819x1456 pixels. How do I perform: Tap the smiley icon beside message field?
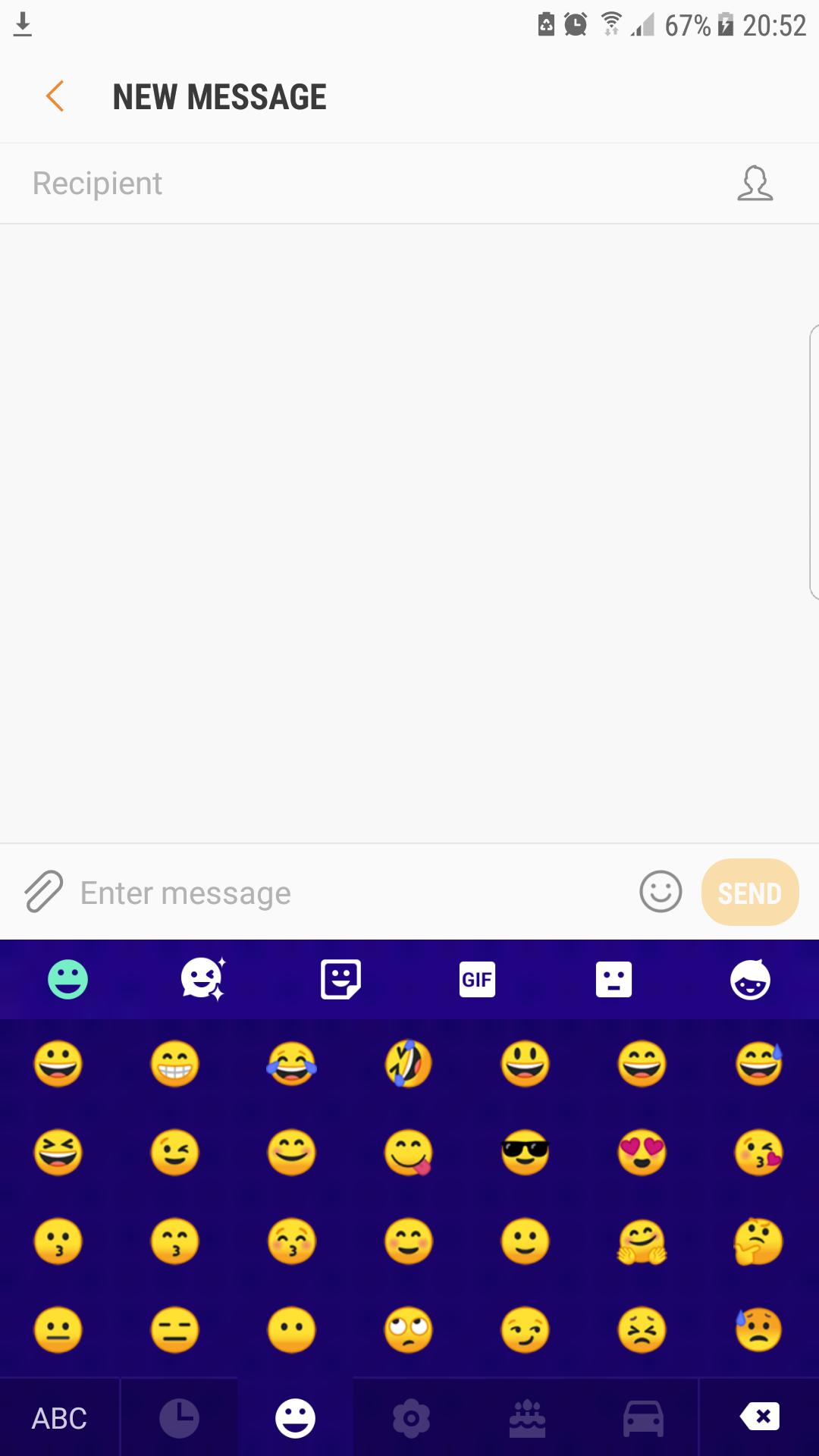point(661,892)
